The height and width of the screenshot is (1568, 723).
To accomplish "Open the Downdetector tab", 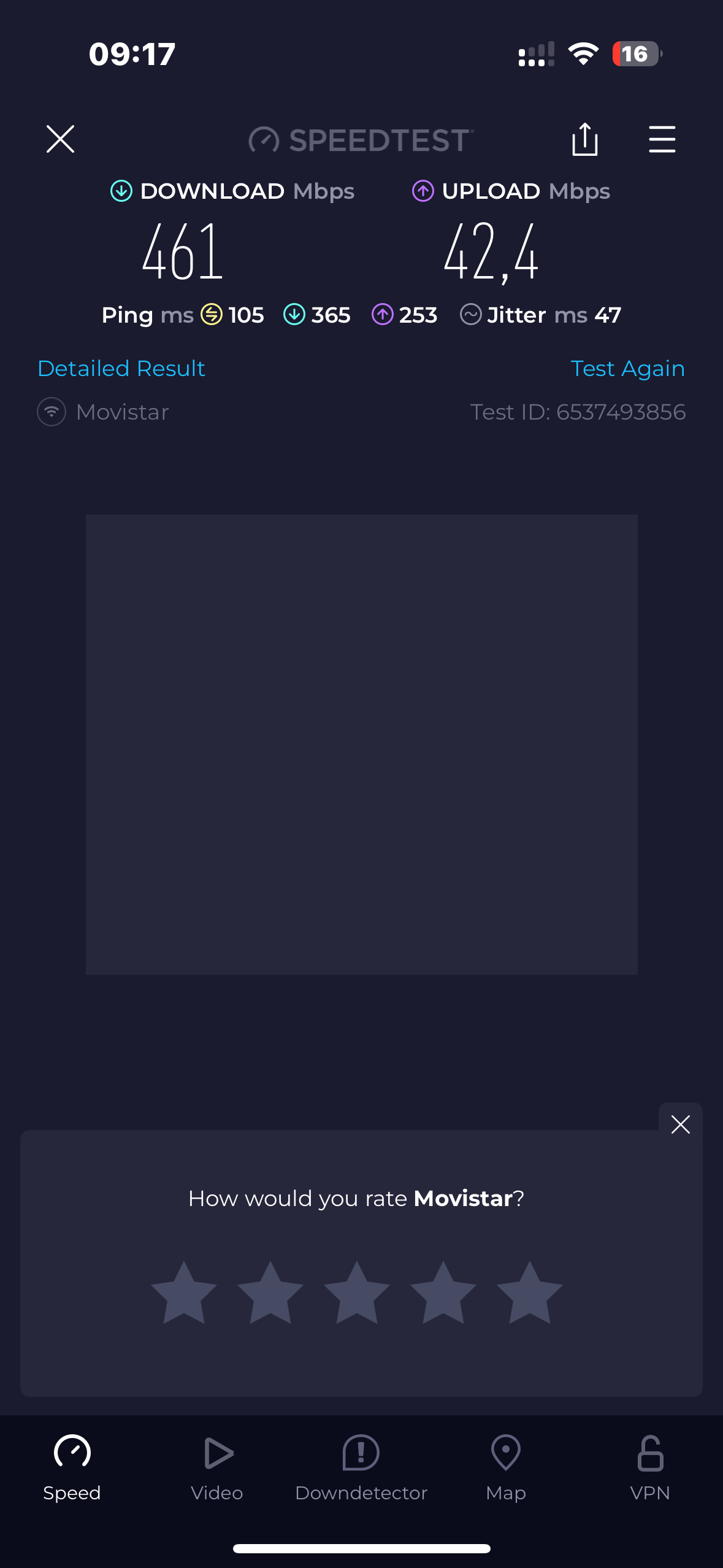I will (x=361, y=1468).
